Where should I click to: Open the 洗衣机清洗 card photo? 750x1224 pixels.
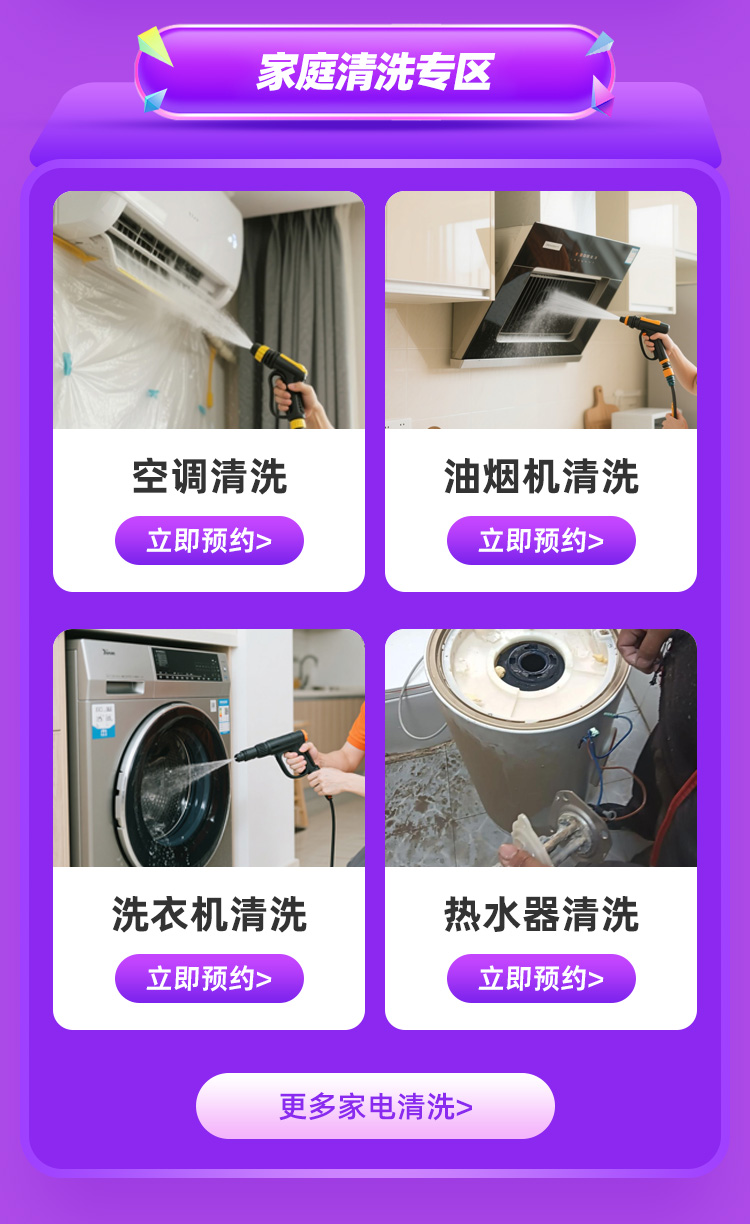[x=209, y=748]
